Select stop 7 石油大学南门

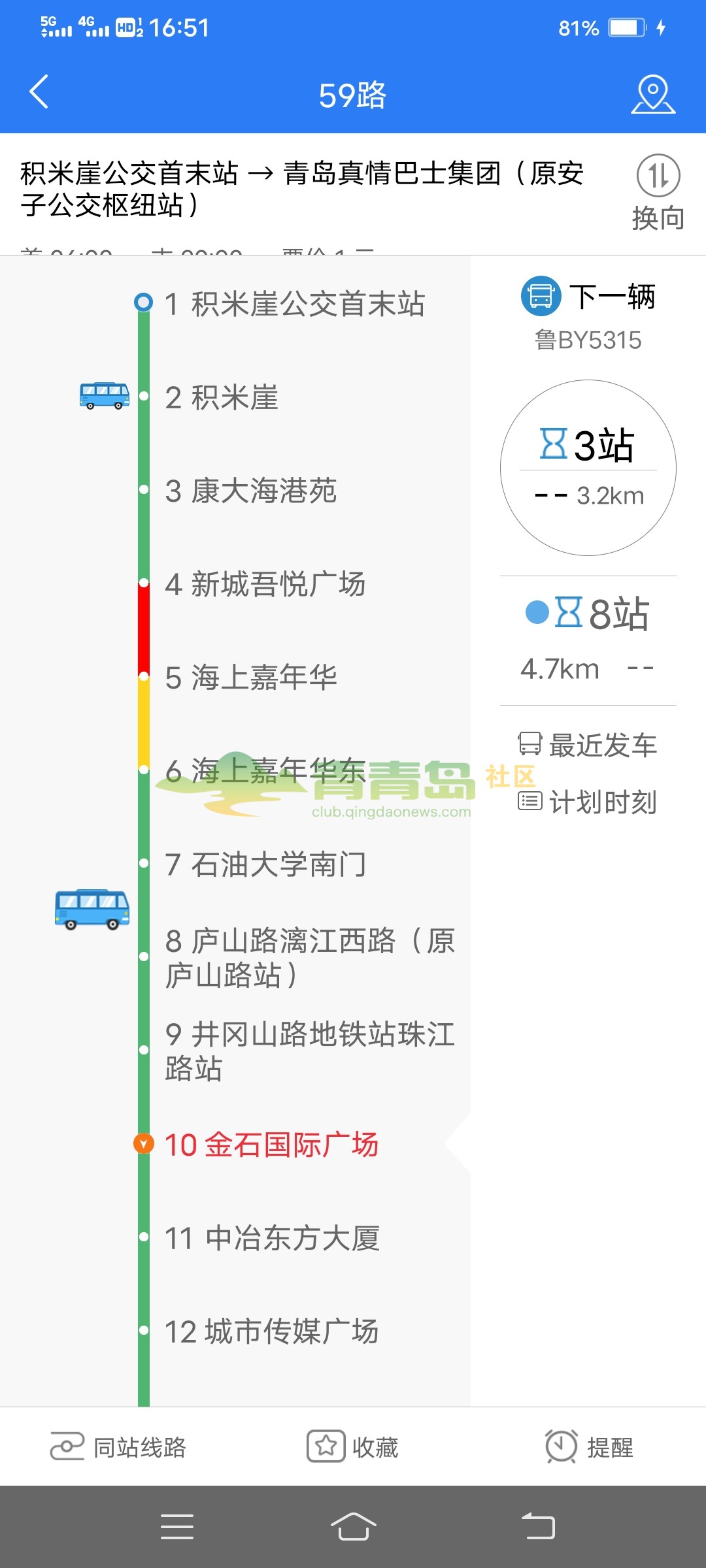265,864
